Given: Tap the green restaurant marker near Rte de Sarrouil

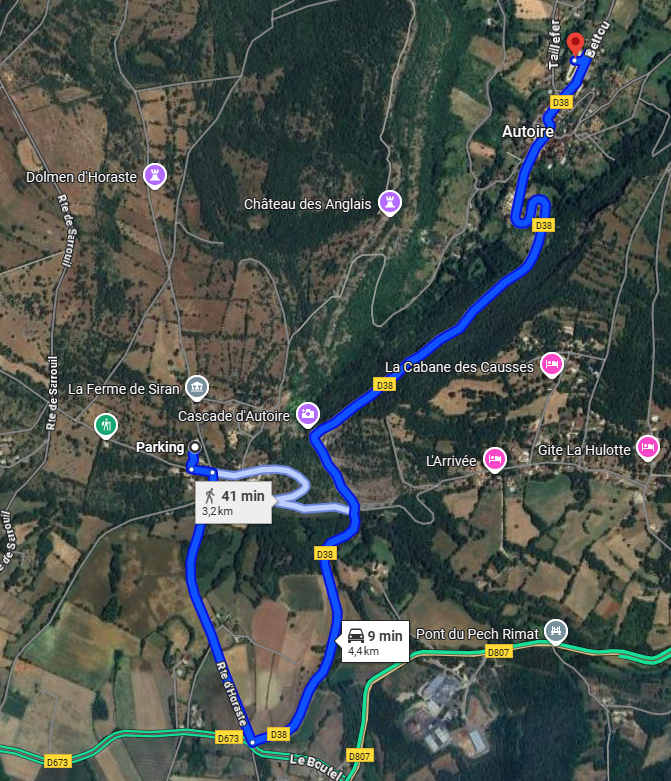Looking at the screenshot, I should (106, 425).
